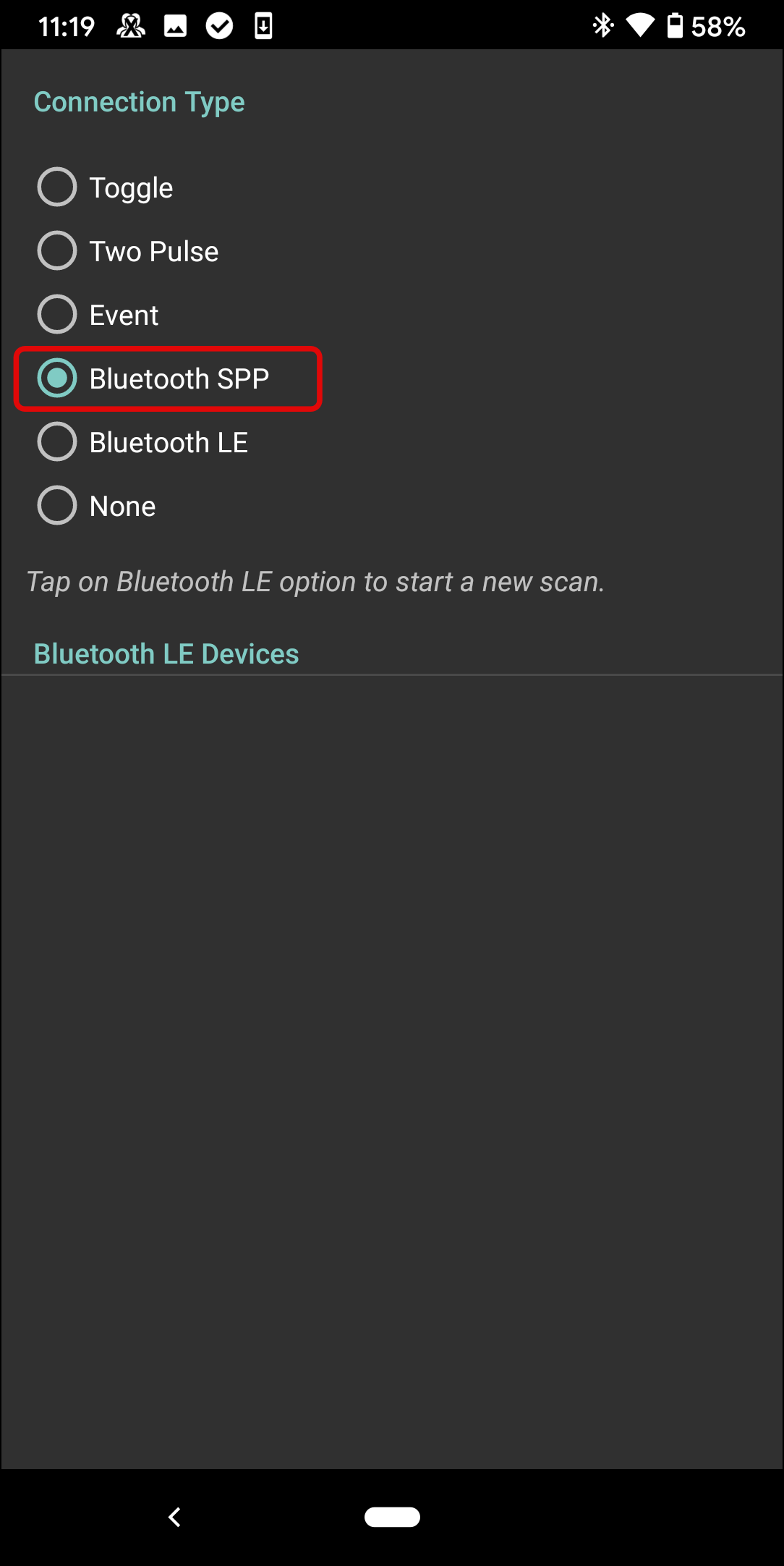
Task: Tap the home pill button
Action: [x=392, y=1517]
